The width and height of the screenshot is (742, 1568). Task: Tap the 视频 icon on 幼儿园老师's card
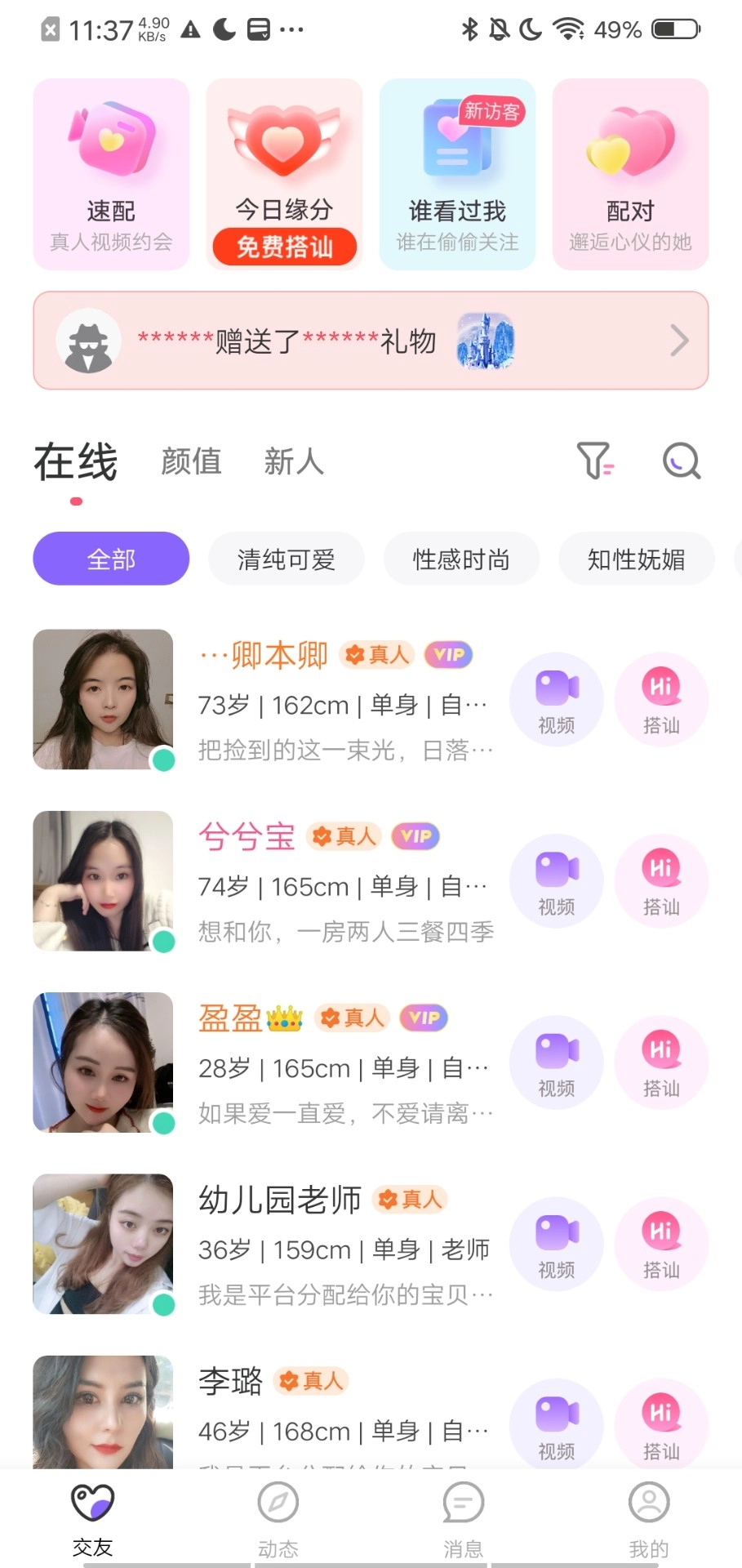pos(556,1244)
